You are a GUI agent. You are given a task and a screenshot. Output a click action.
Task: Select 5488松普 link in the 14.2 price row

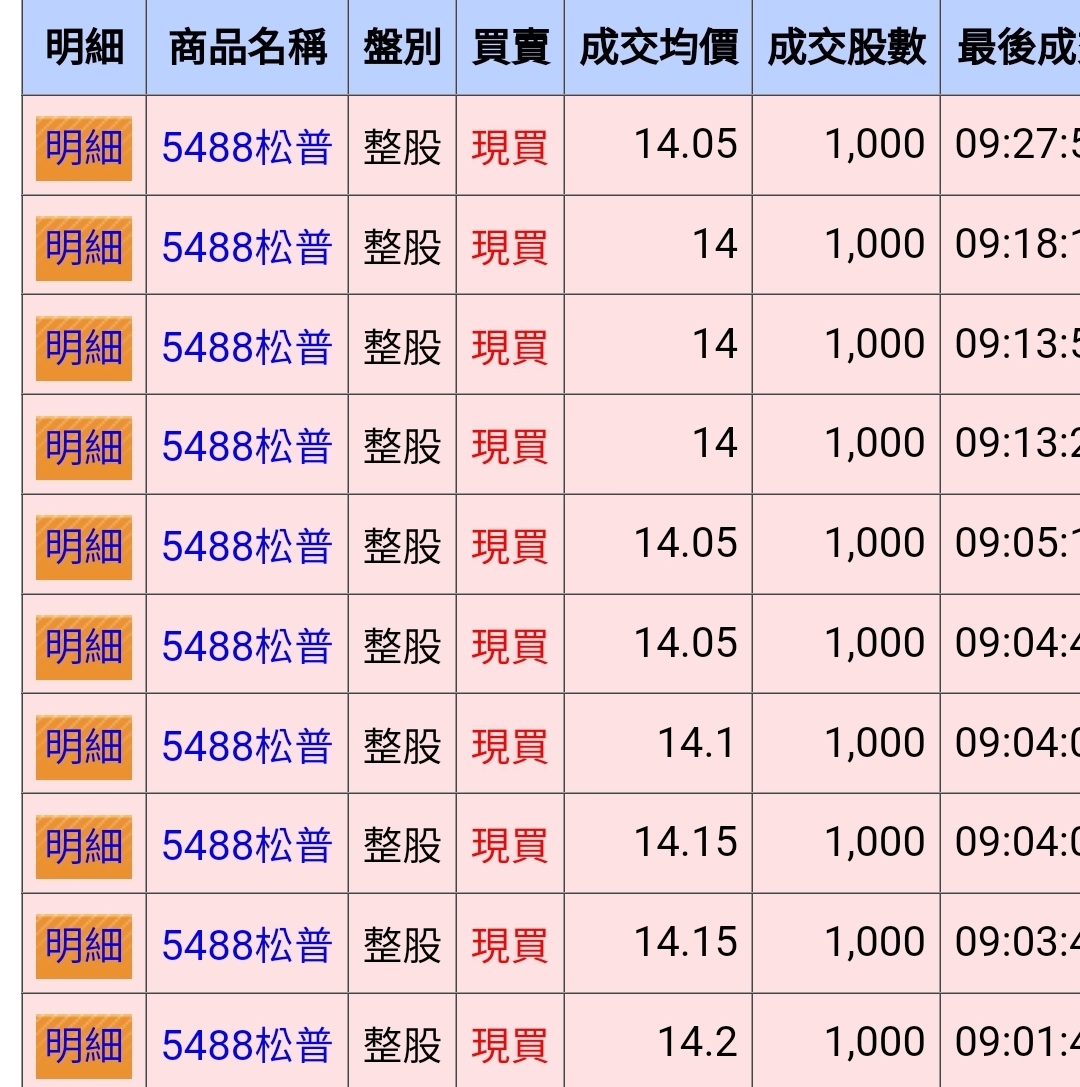247,1045
